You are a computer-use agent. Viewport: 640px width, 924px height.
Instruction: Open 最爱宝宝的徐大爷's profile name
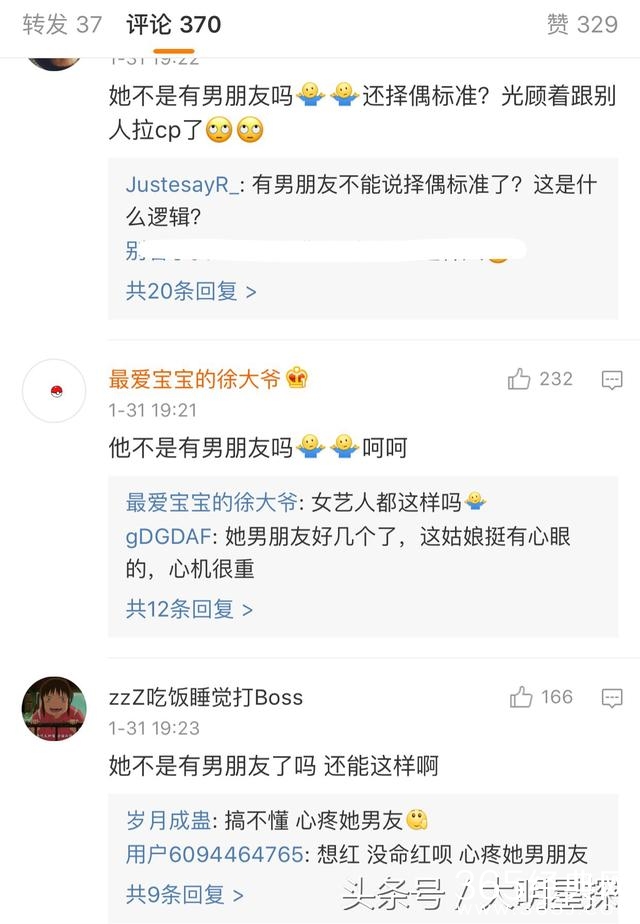tap(195, 379)
